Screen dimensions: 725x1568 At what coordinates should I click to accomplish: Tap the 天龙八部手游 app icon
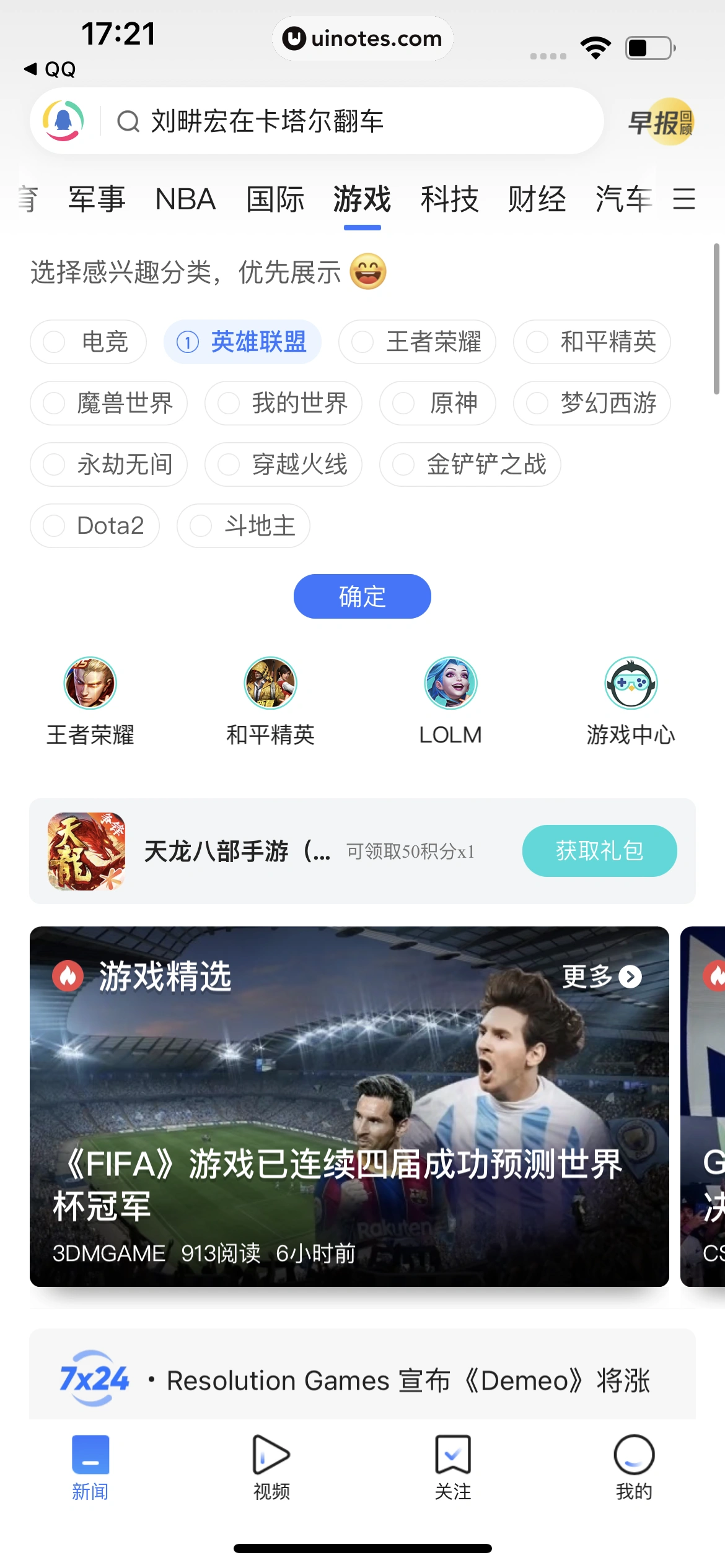(85, 851)
